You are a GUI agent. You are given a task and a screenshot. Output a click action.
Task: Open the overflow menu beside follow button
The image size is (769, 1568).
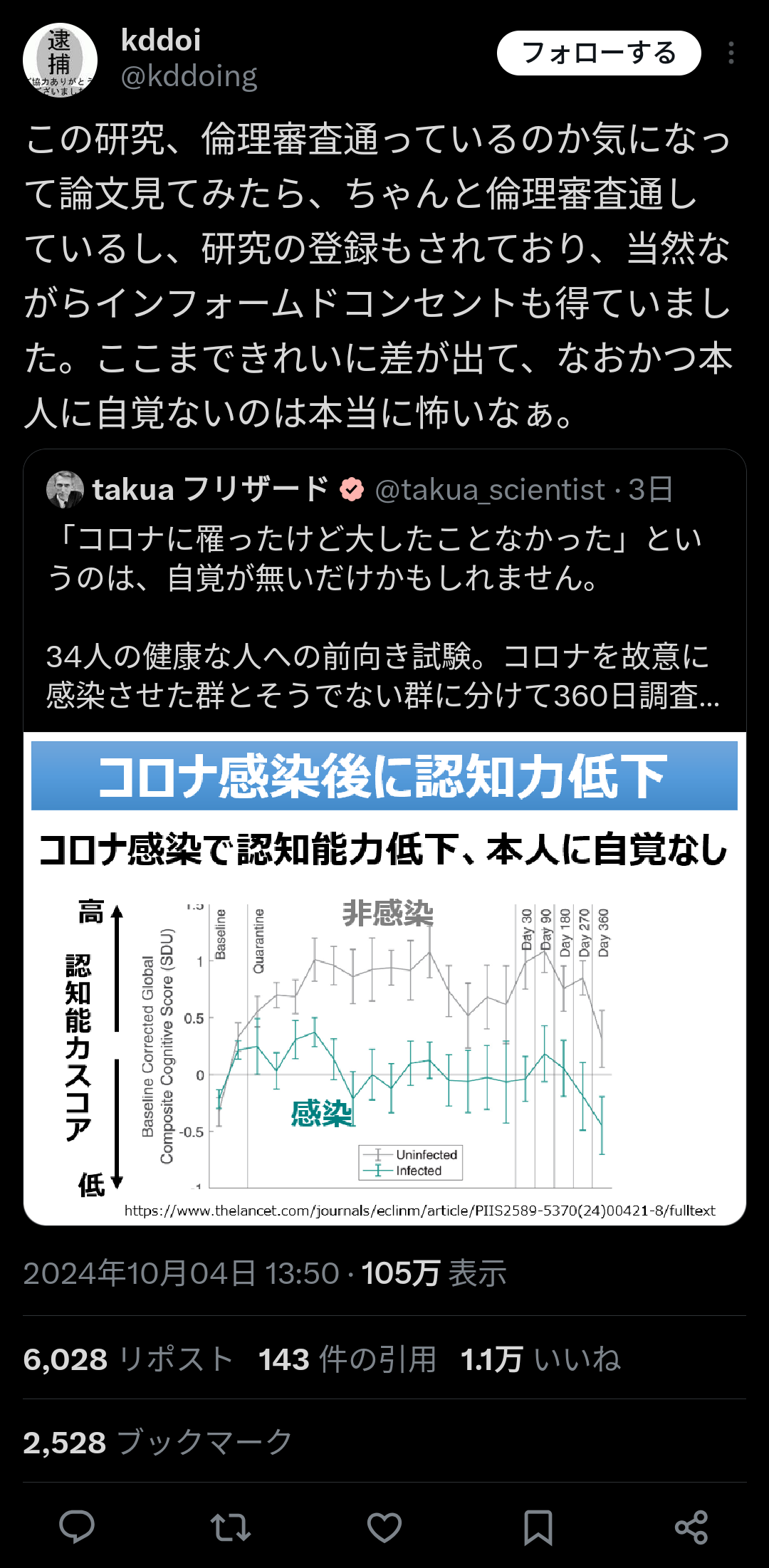click(731, 53)
